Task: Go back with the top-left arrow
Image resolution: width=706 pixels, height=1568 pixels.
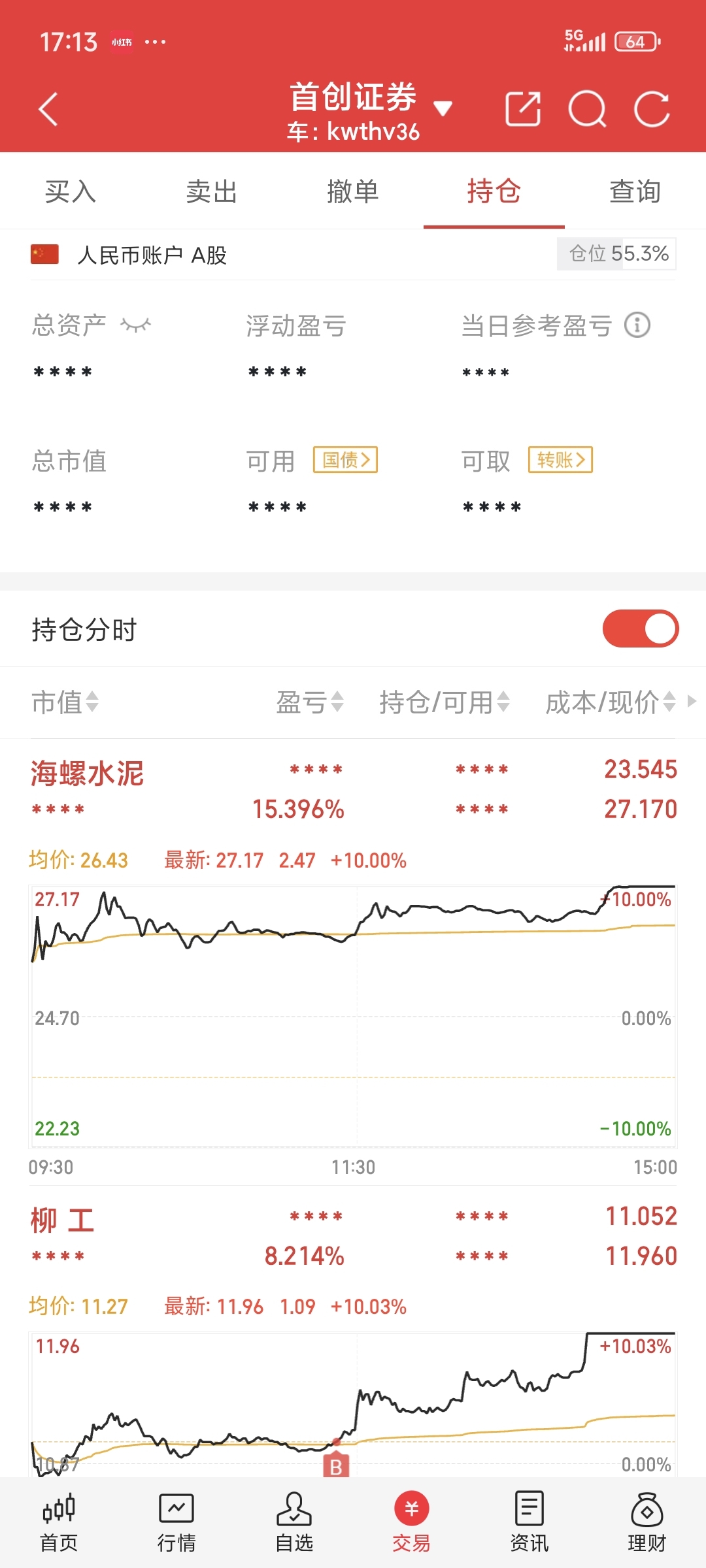Action: pyautogui.click(x=48, y=108)
